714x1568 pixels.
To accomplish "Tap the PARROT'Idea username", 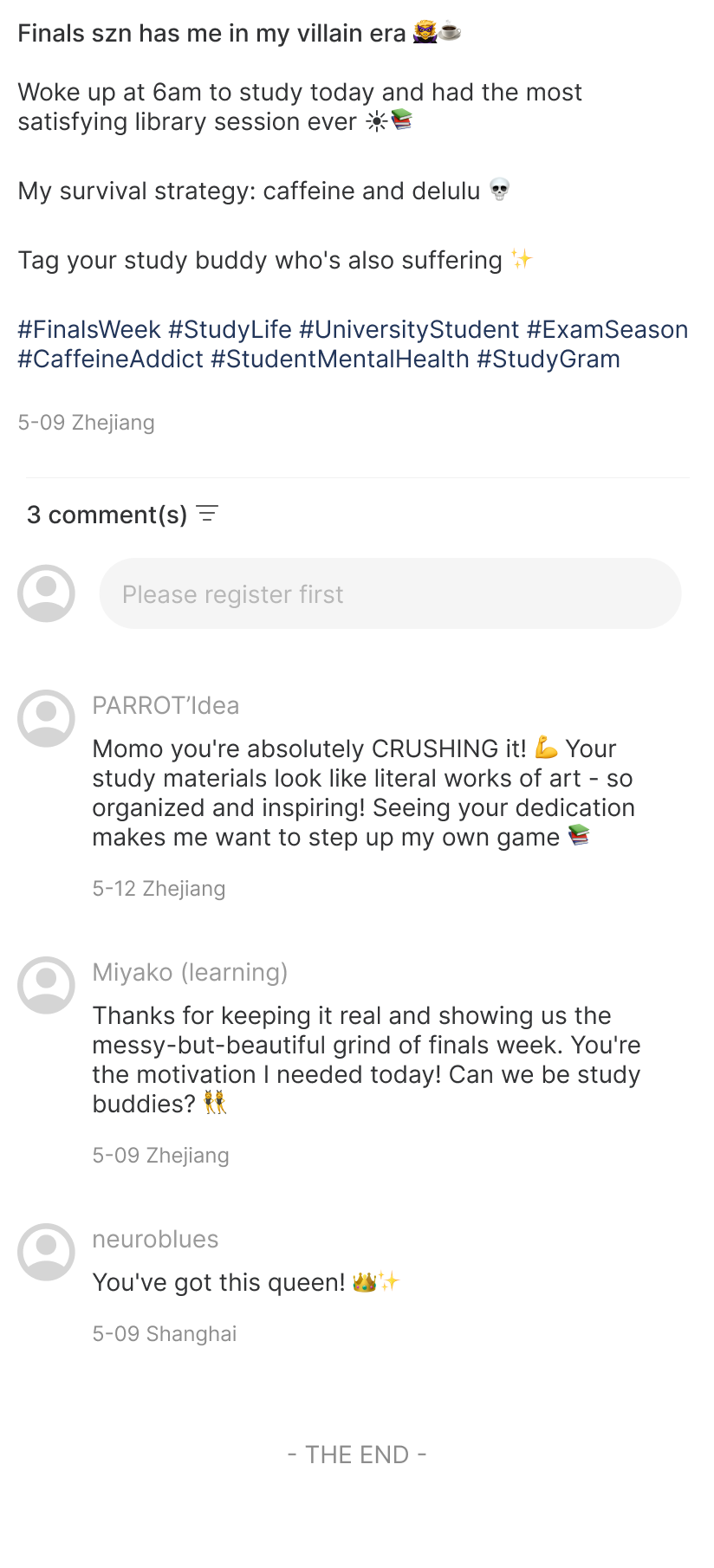I will click(166, 705).
